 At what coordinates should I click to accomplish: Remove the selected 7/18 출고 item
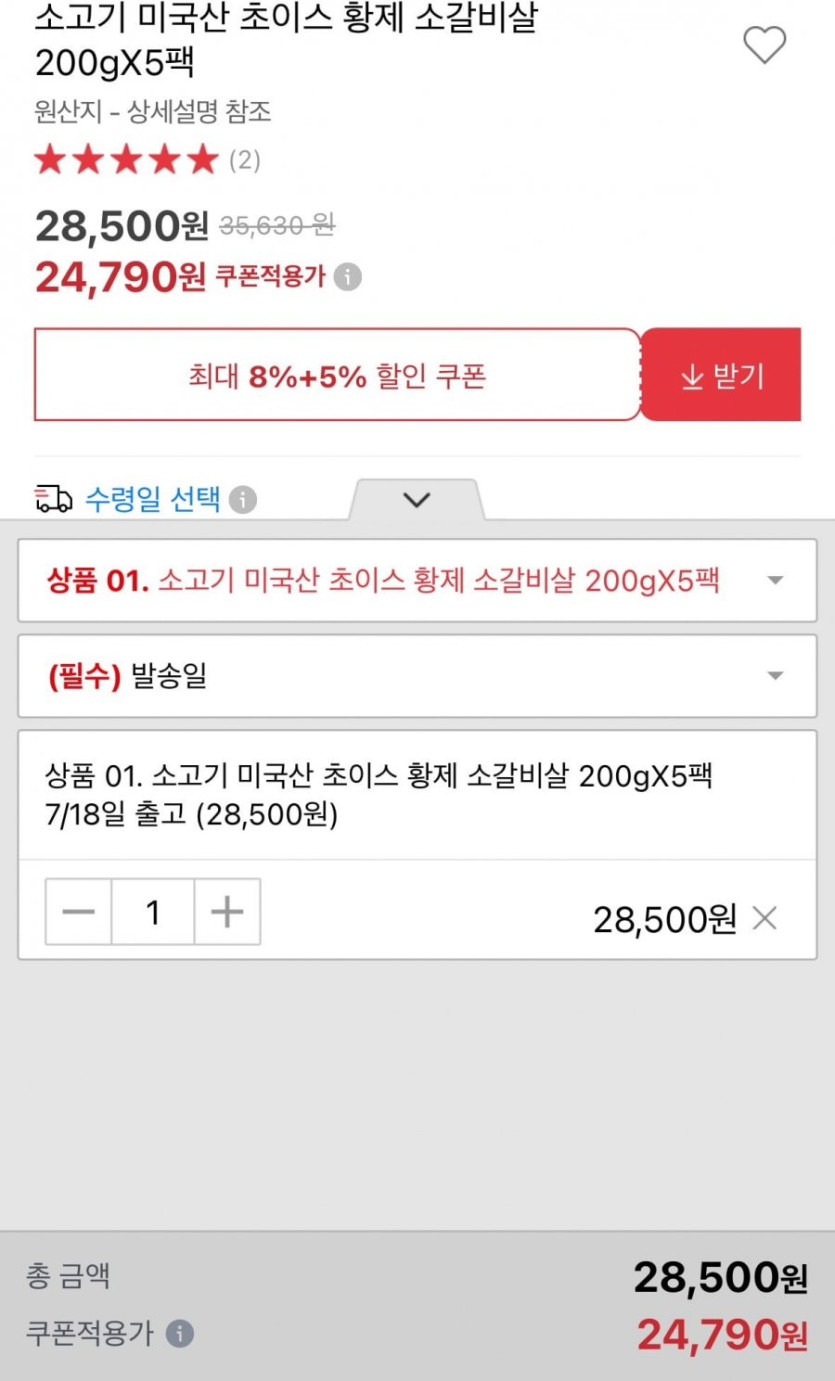coord(765,918)
